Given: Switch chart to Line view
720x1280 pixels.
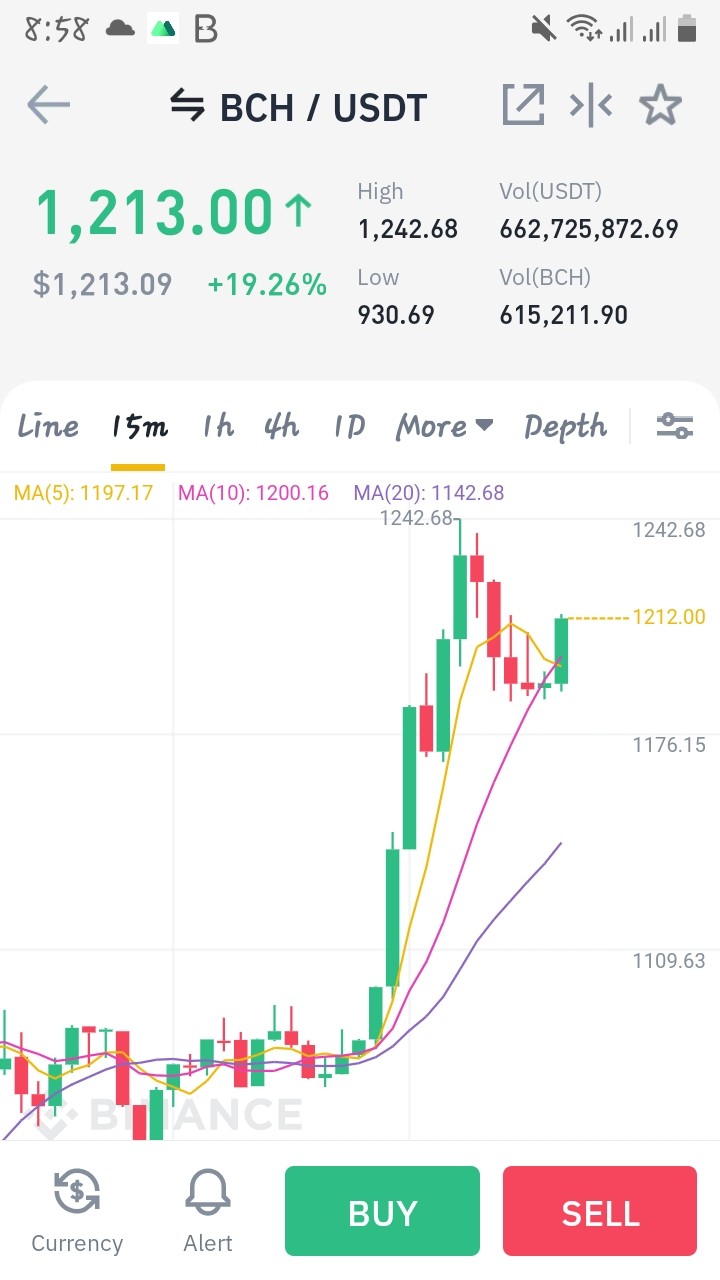Looking at the screenshot, I should pyautogui.click(x=48, y=427).
